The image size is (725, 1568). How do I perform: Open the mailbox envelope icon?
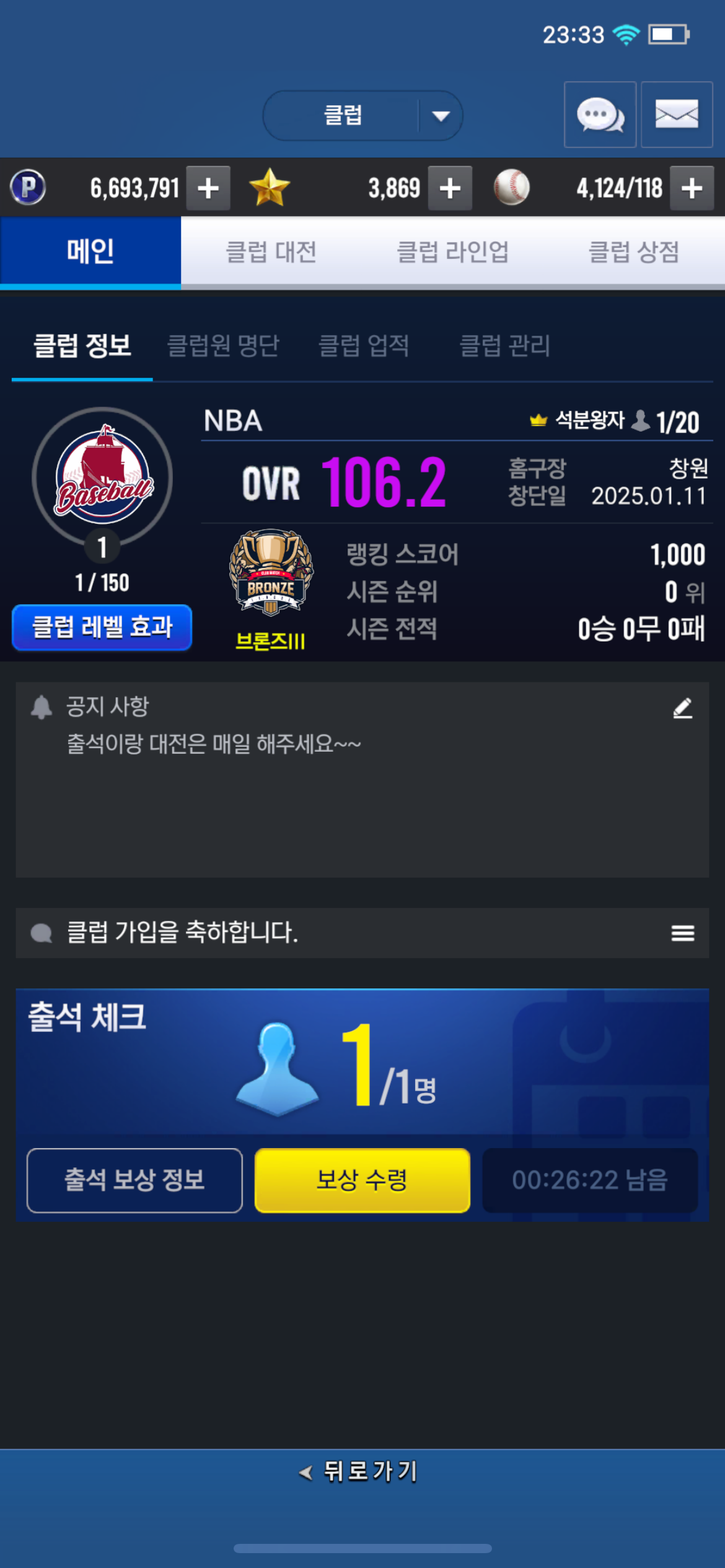[x=676, y=115]
